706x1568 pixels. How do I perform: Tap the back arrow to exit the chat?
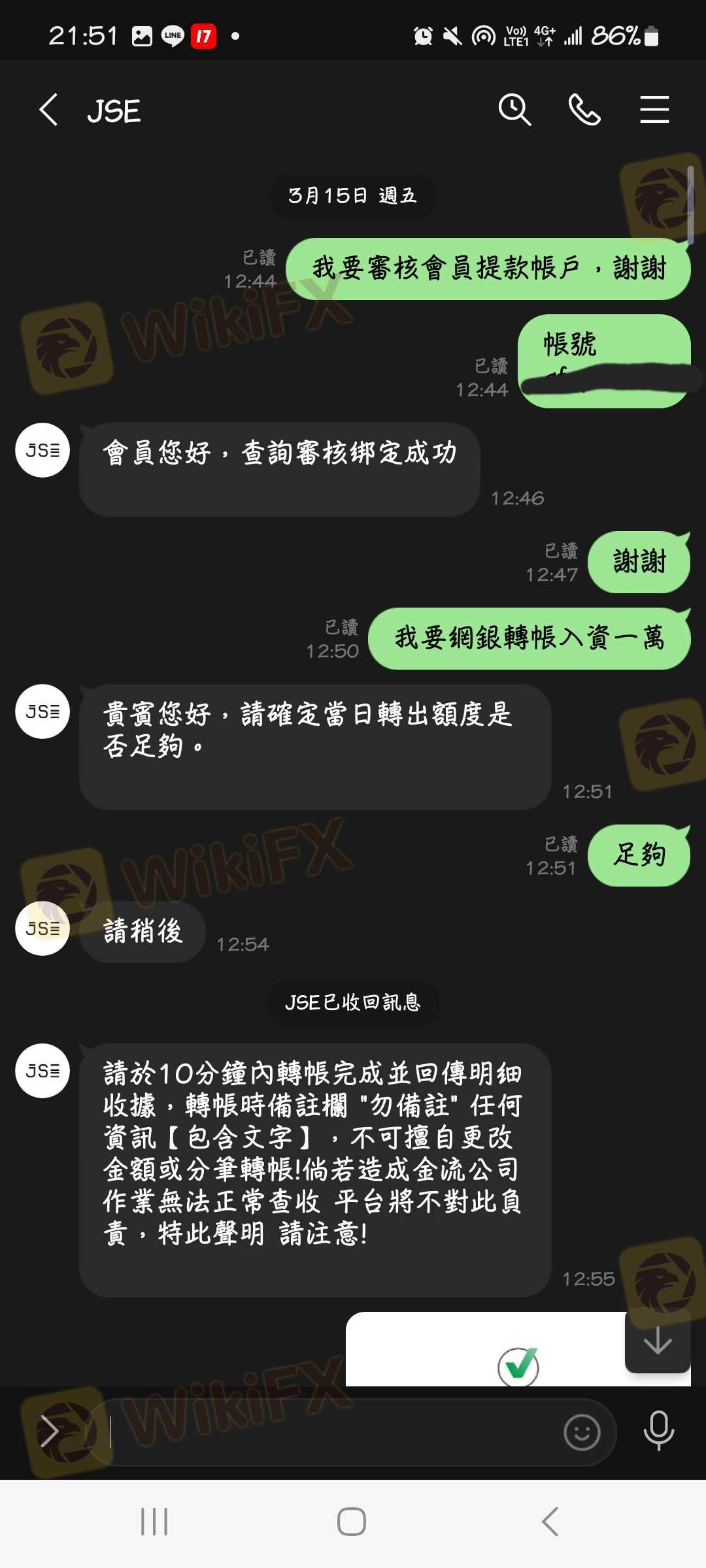tap(49, 110)
